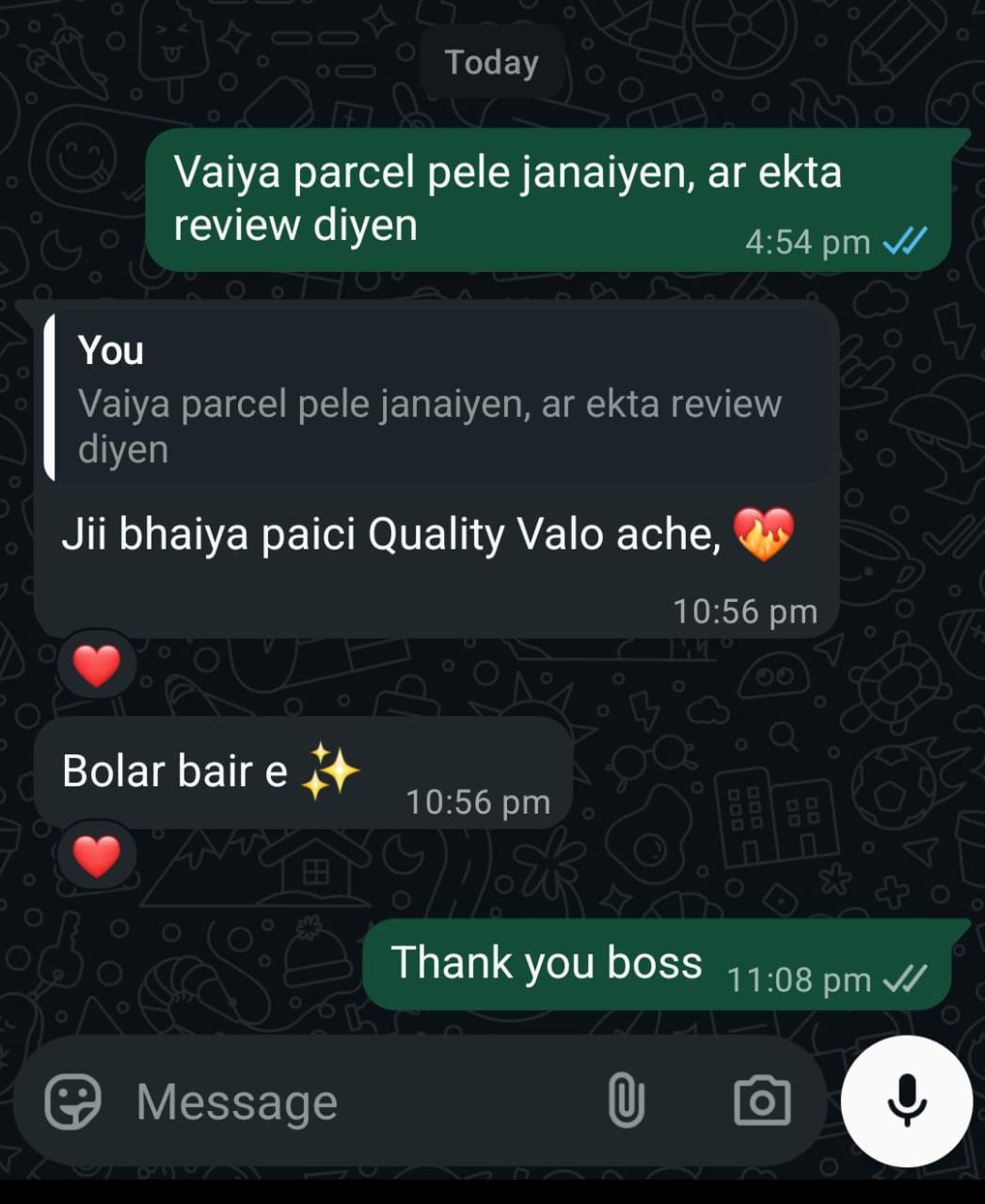Open the emoji and sticker picker
985x1204 pixels.
coord(72,1101)
